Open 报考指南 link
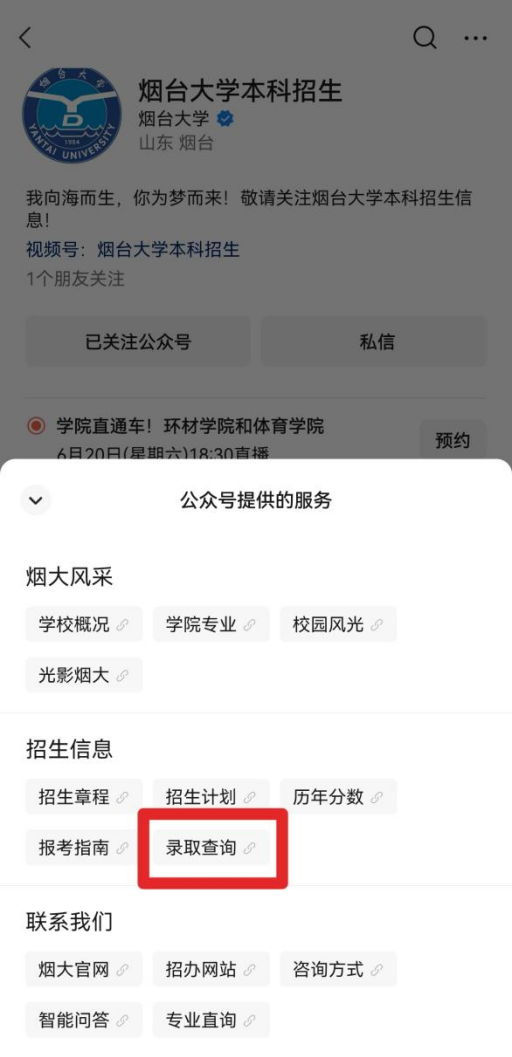 84,847
